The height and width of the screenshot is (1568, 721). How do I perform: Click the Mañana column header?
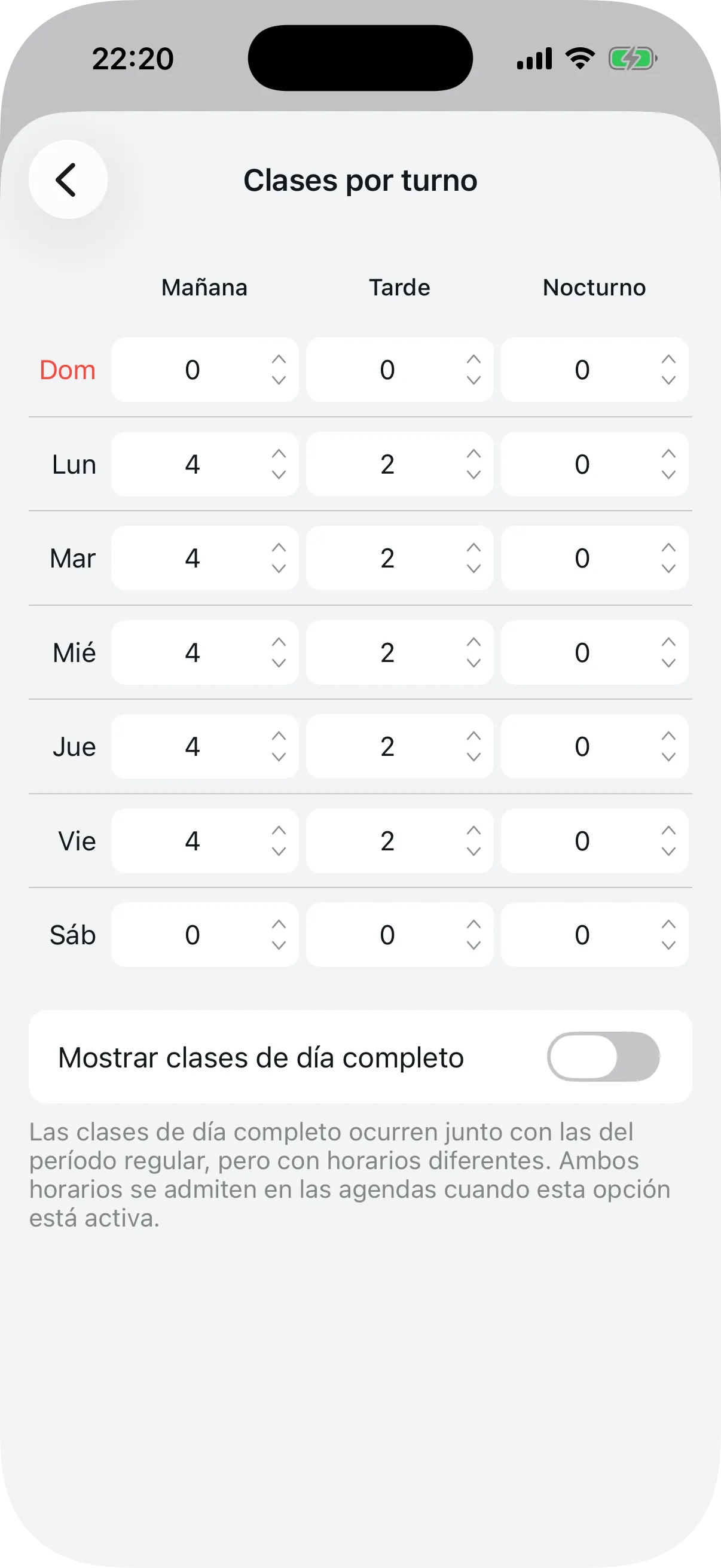[x=204, y=286]
